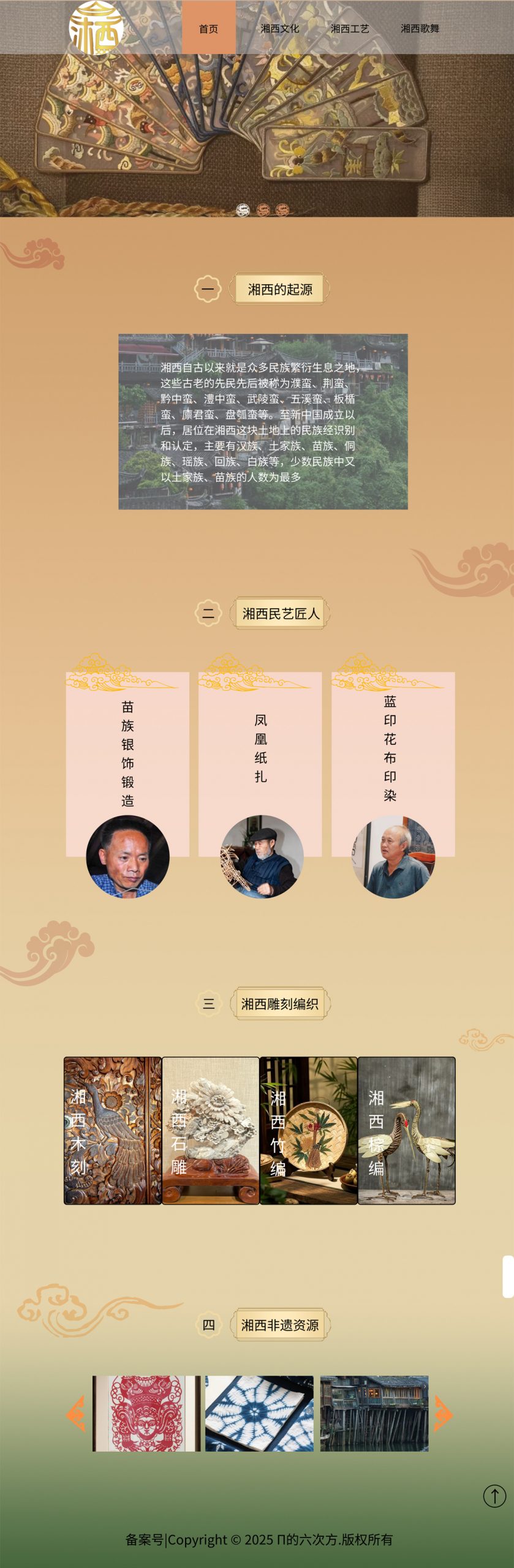Open the 凤凰纸扎 craftsman card
Image resolution: width=514 pixels, height=1568 pixels.
pos(260,766)
